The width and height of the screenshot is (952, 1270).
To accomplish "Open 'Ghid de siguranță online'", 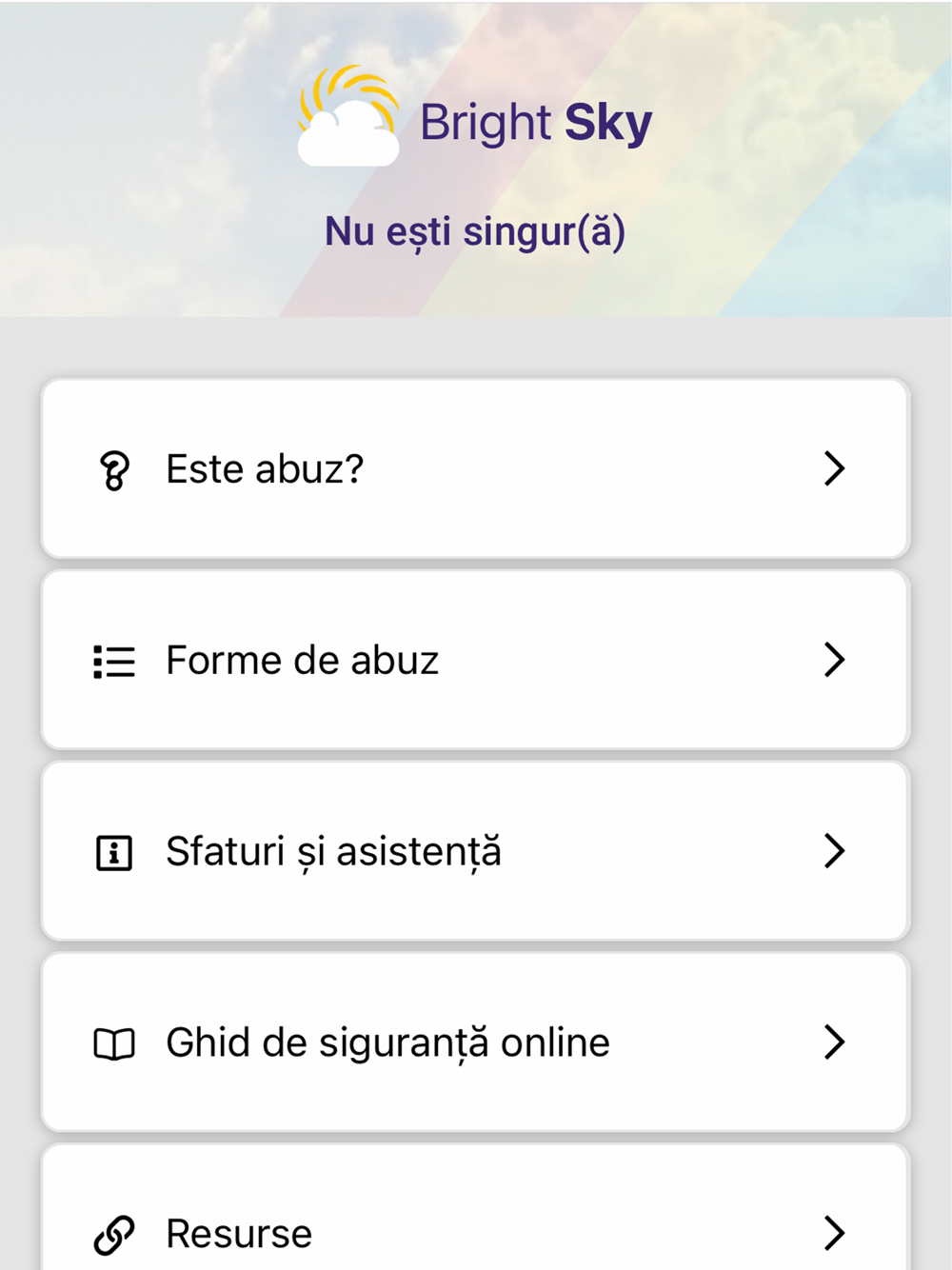I will (474, 1042).
